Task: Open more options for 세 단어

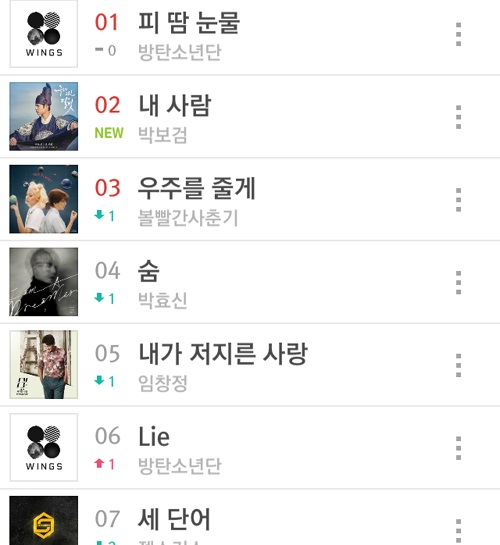Action: point(458,531)
